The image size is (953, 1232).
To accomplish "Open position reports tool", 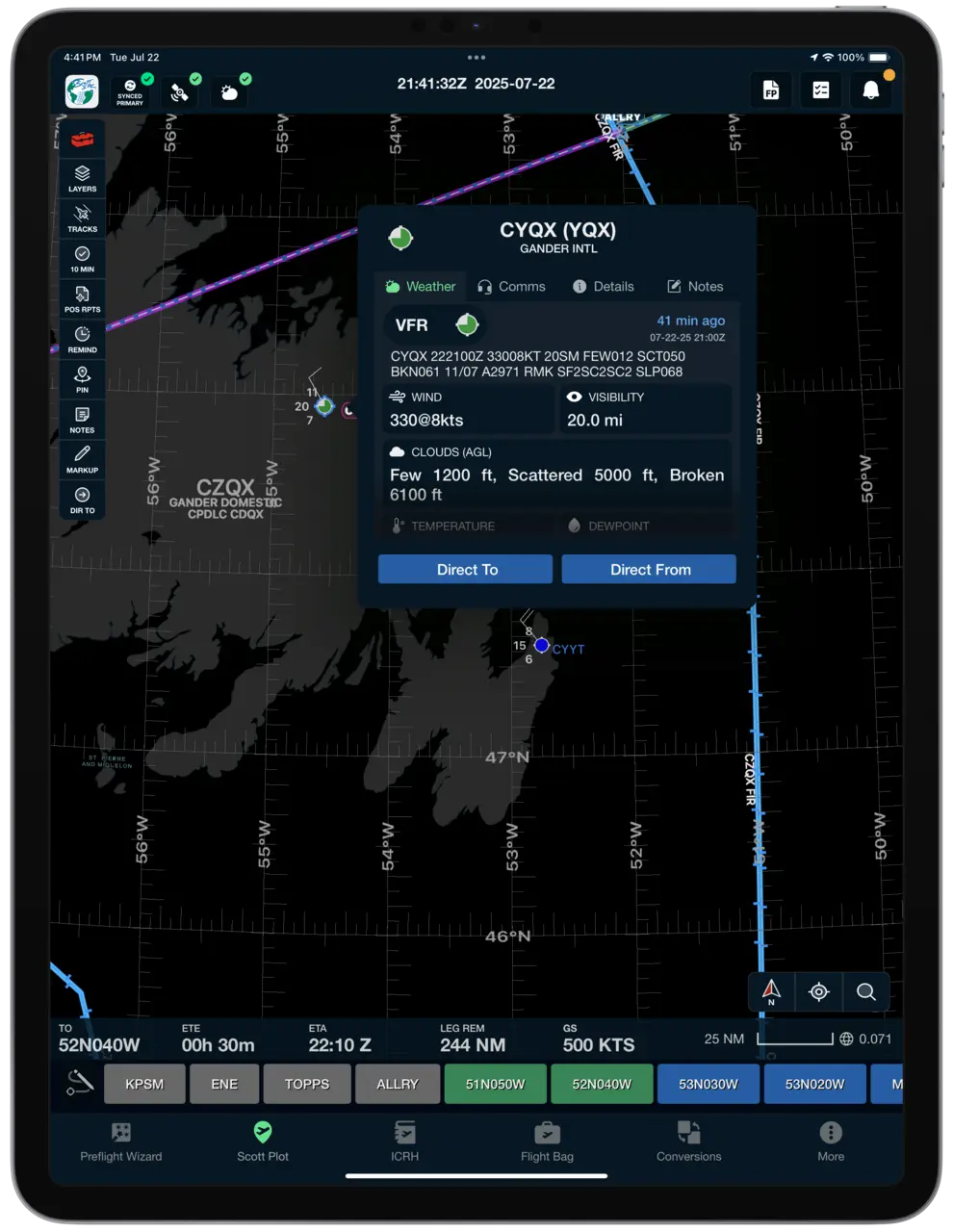I will pyautogui.click(x=82, y=298).
